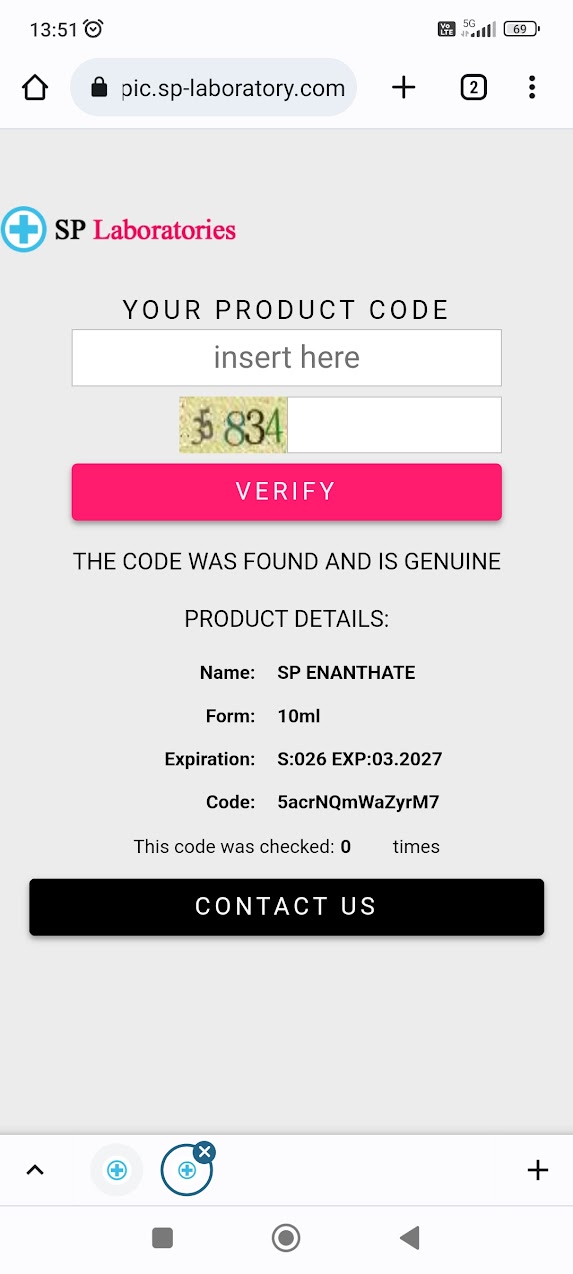Tap the pic.sp-laboratory.com address bar
This screenshot has height=1274, width=573.
pyautogui.click(x=213, y=88)
